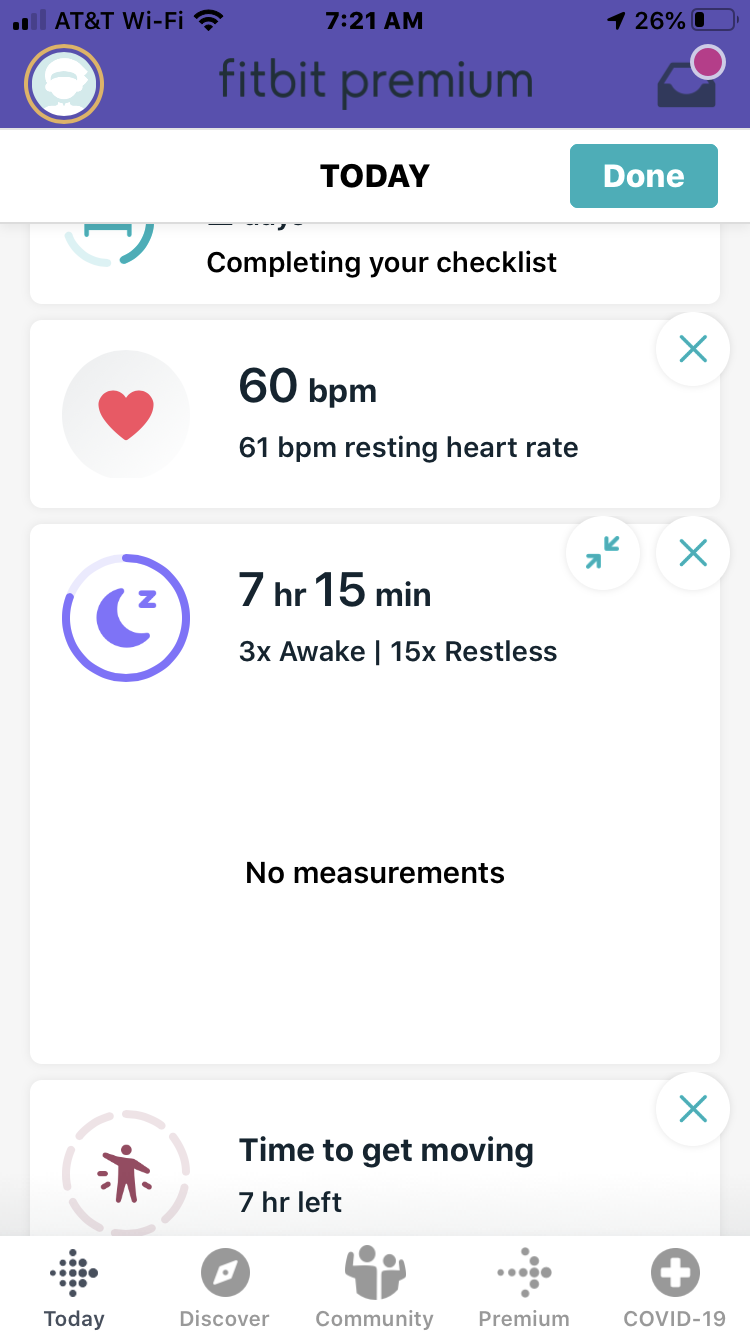This screenshot has width=750, height=1334.
Task: Open the profile avatar
Action: 64,84
